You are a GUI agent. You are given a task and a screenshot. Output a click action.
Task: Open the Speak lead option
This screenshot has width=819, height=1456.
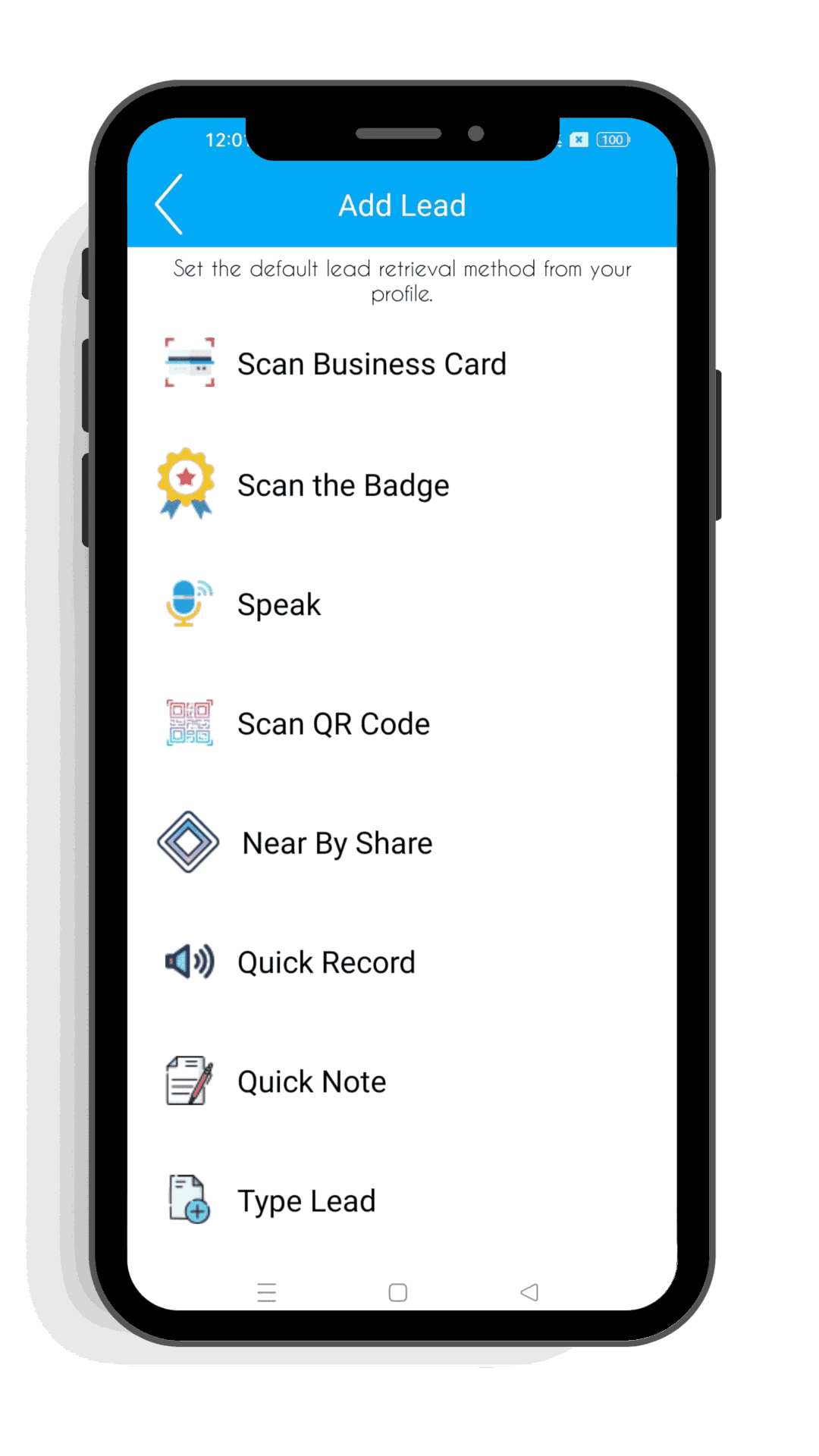pos(279,604)
